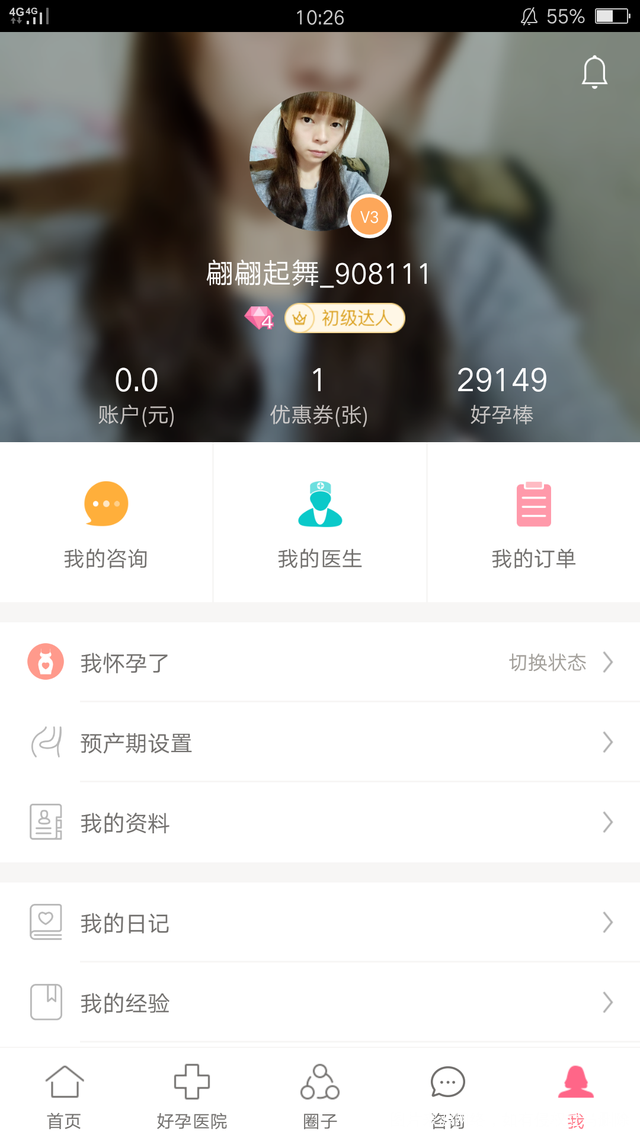
Task: View 我的订单 orders
Action: pyautogui.click(x=533, y=524)
